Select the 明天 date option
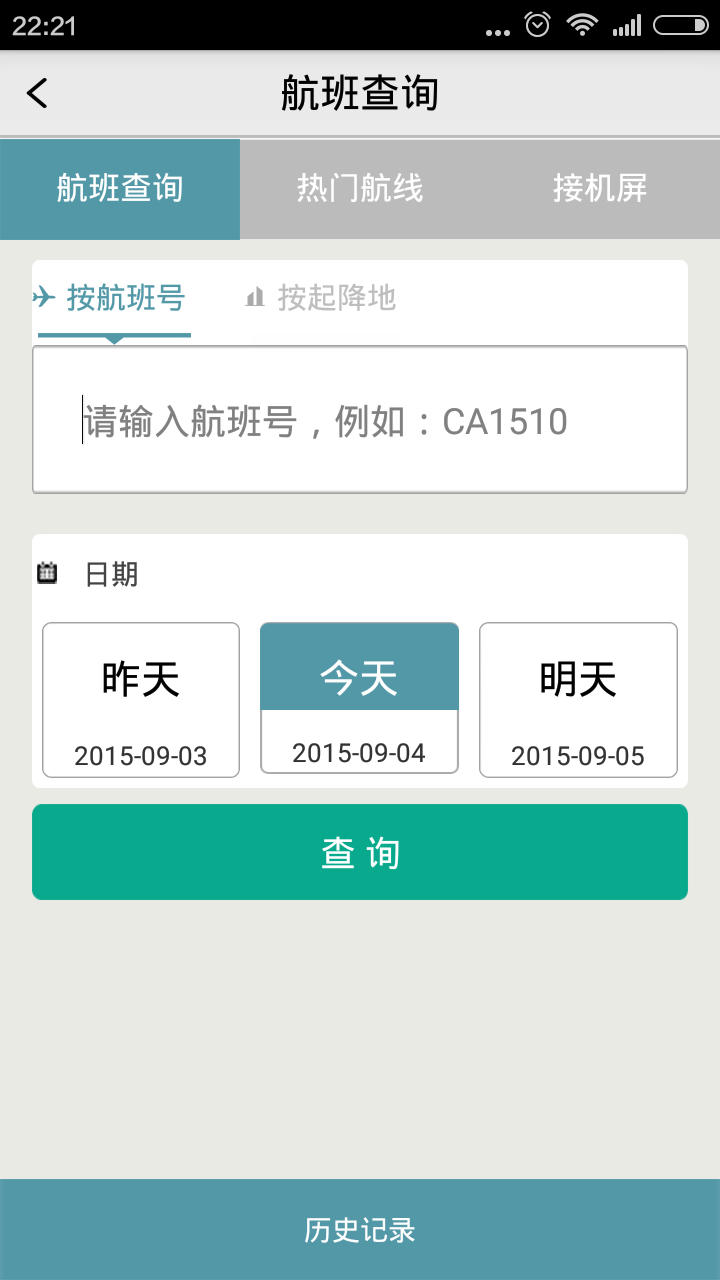This screenshot has height=1280, width=720. (578, 699)
